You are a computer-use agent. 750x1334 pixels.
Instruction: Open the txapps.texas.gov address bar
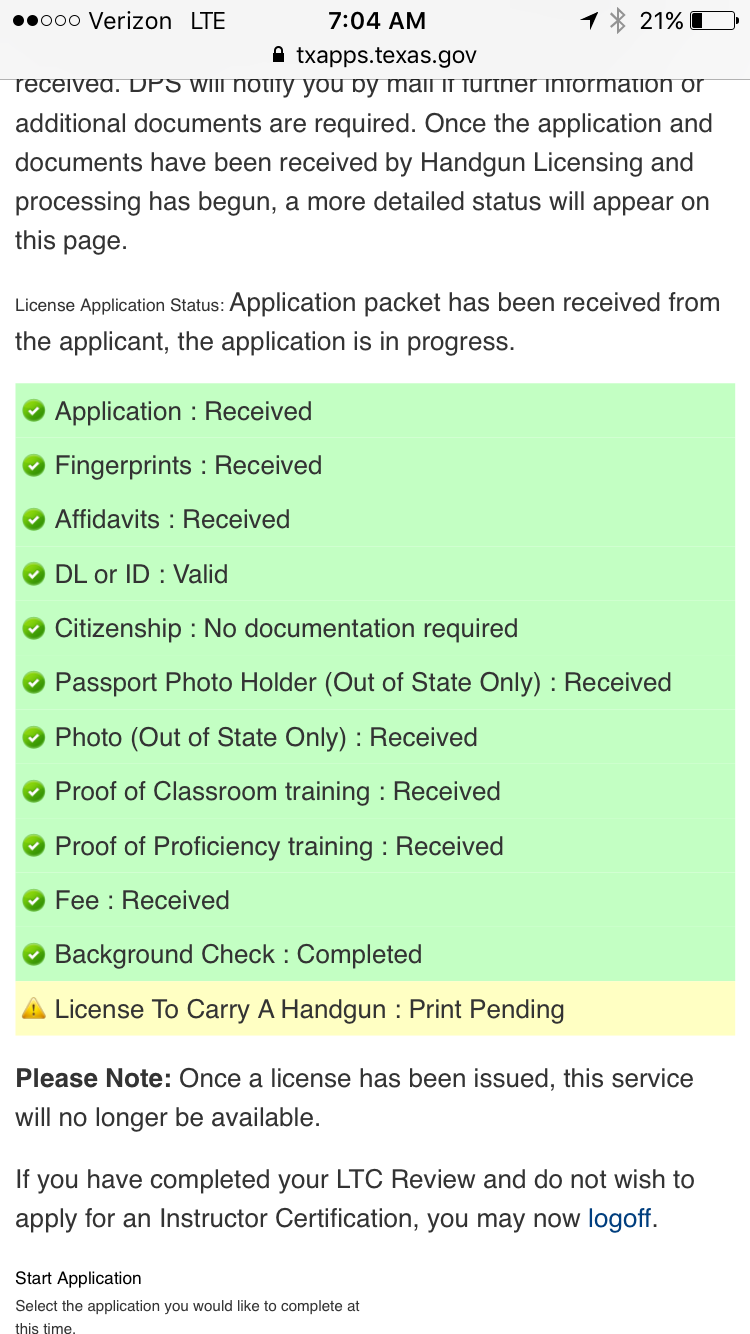[x=375, y=55]
